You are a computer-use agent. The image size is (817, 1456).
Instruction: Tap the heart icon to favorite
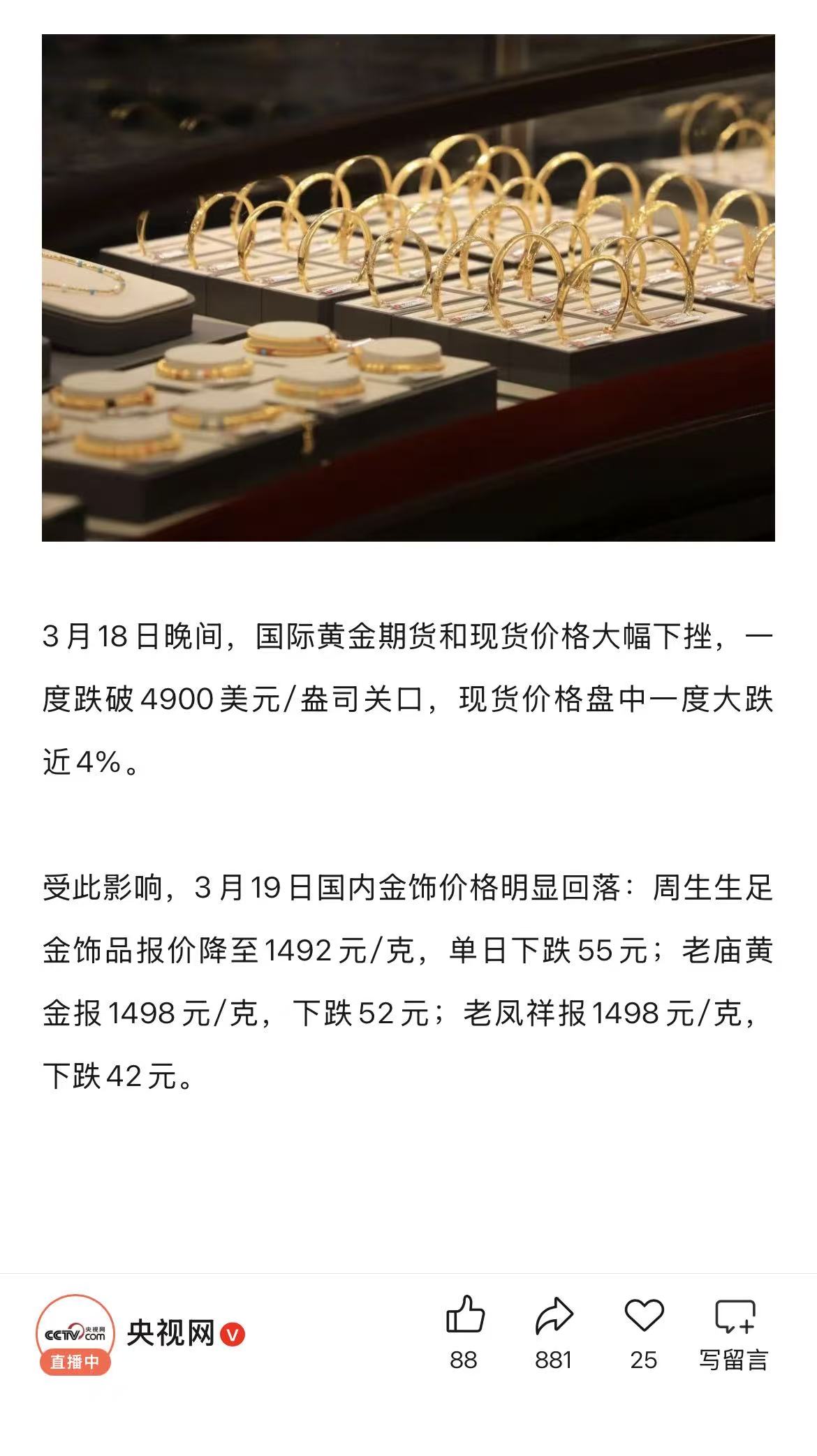click(643, 1315)
